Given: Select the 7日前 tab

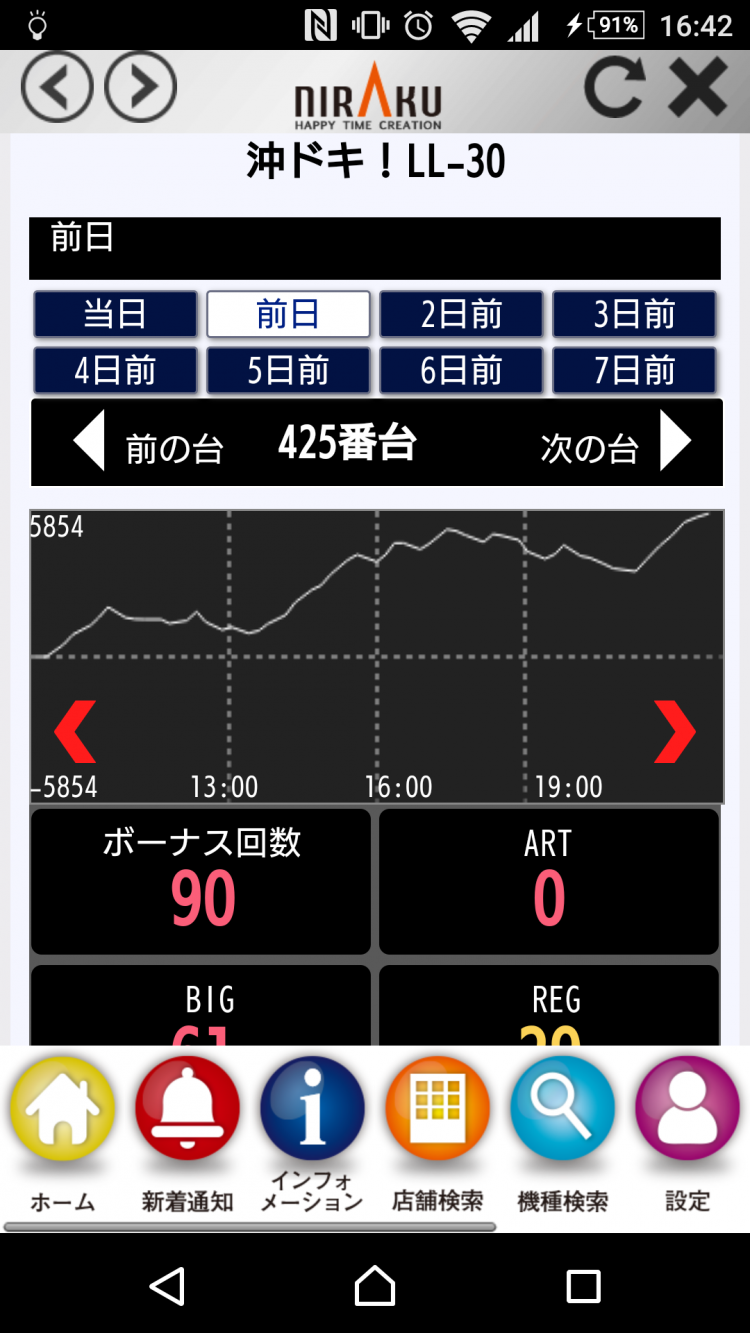Looking at the screenshot, I should click(x=634, y=371).
